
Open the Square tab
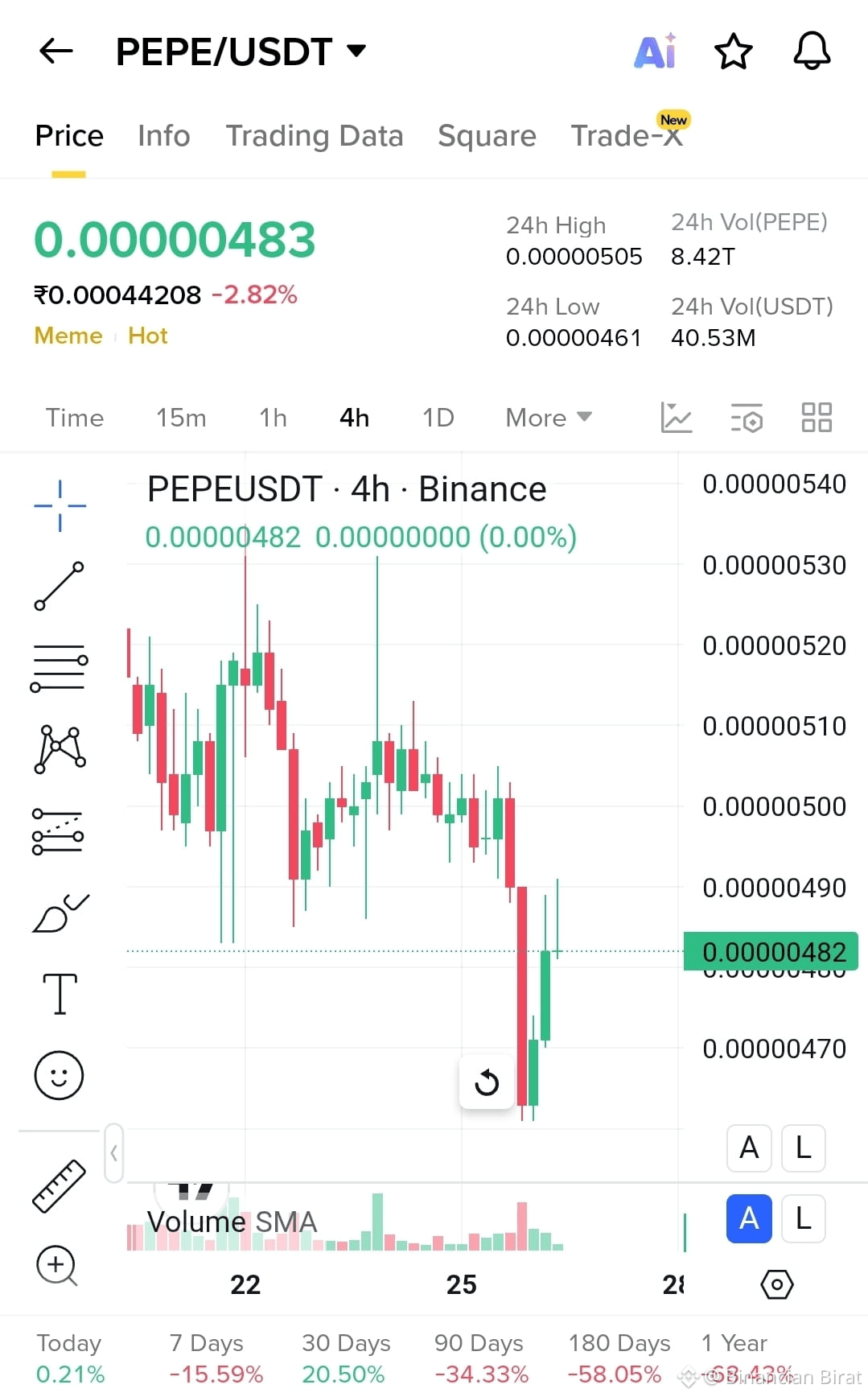pos(486,135)
